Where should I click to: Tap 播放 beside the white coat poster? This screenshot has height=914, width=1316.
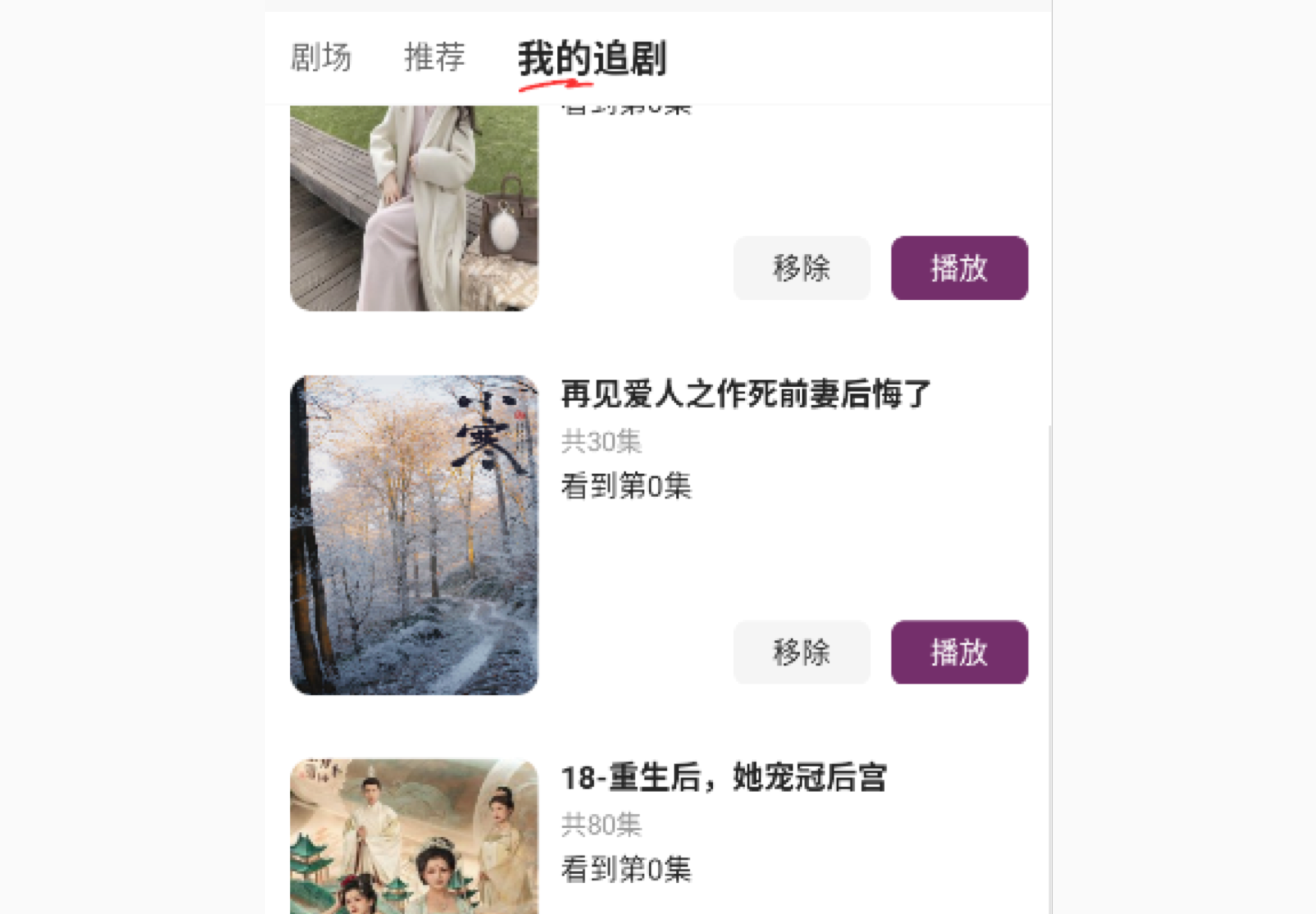[x=959, y=268]
